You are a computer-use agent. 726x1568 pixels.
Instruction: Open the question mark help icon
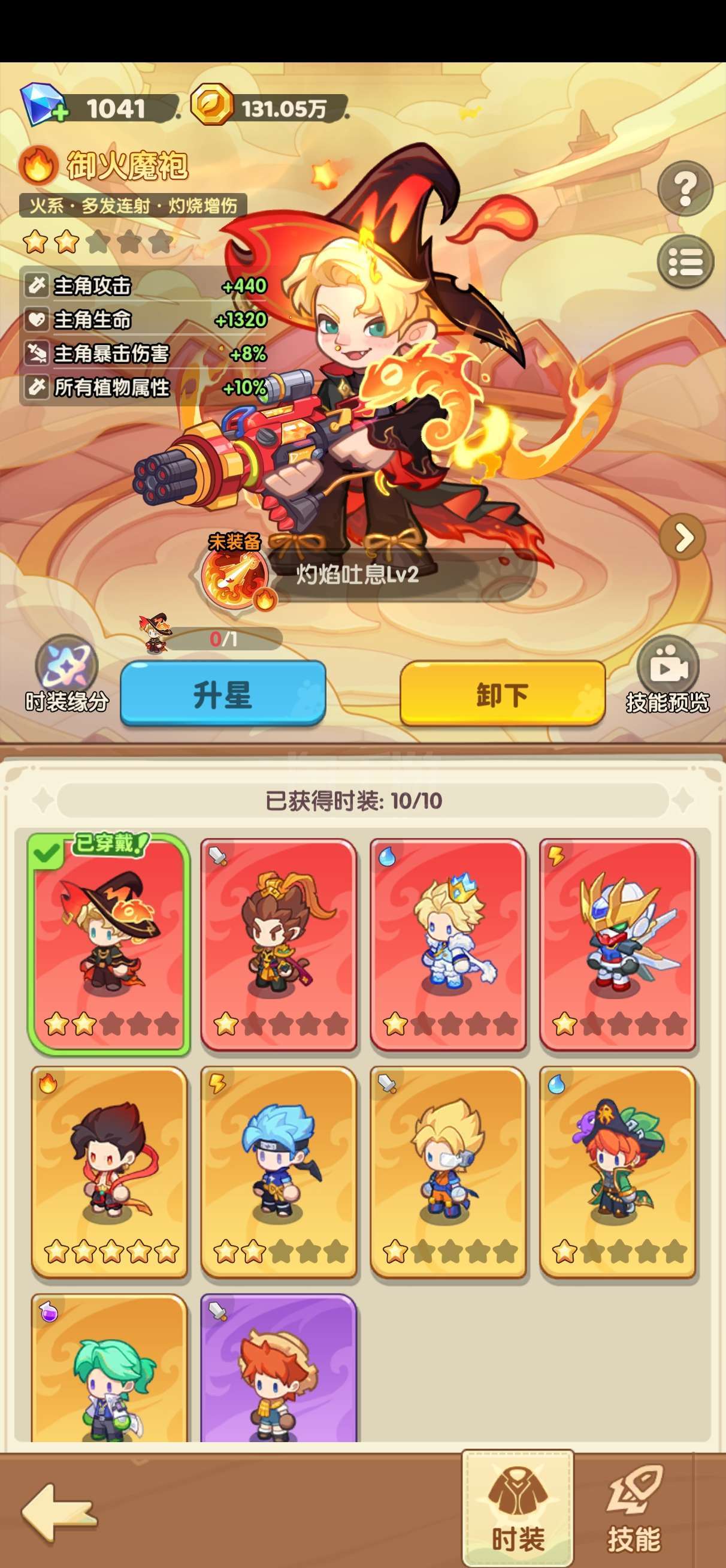685,188
